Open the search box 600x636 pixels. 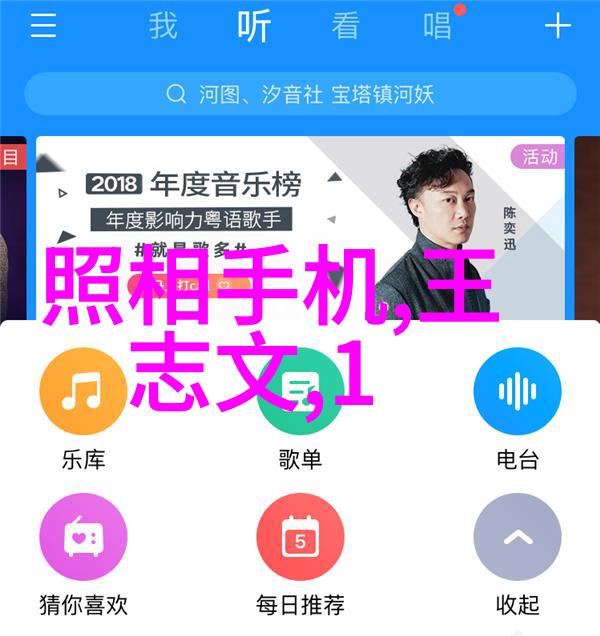[300, 94]
